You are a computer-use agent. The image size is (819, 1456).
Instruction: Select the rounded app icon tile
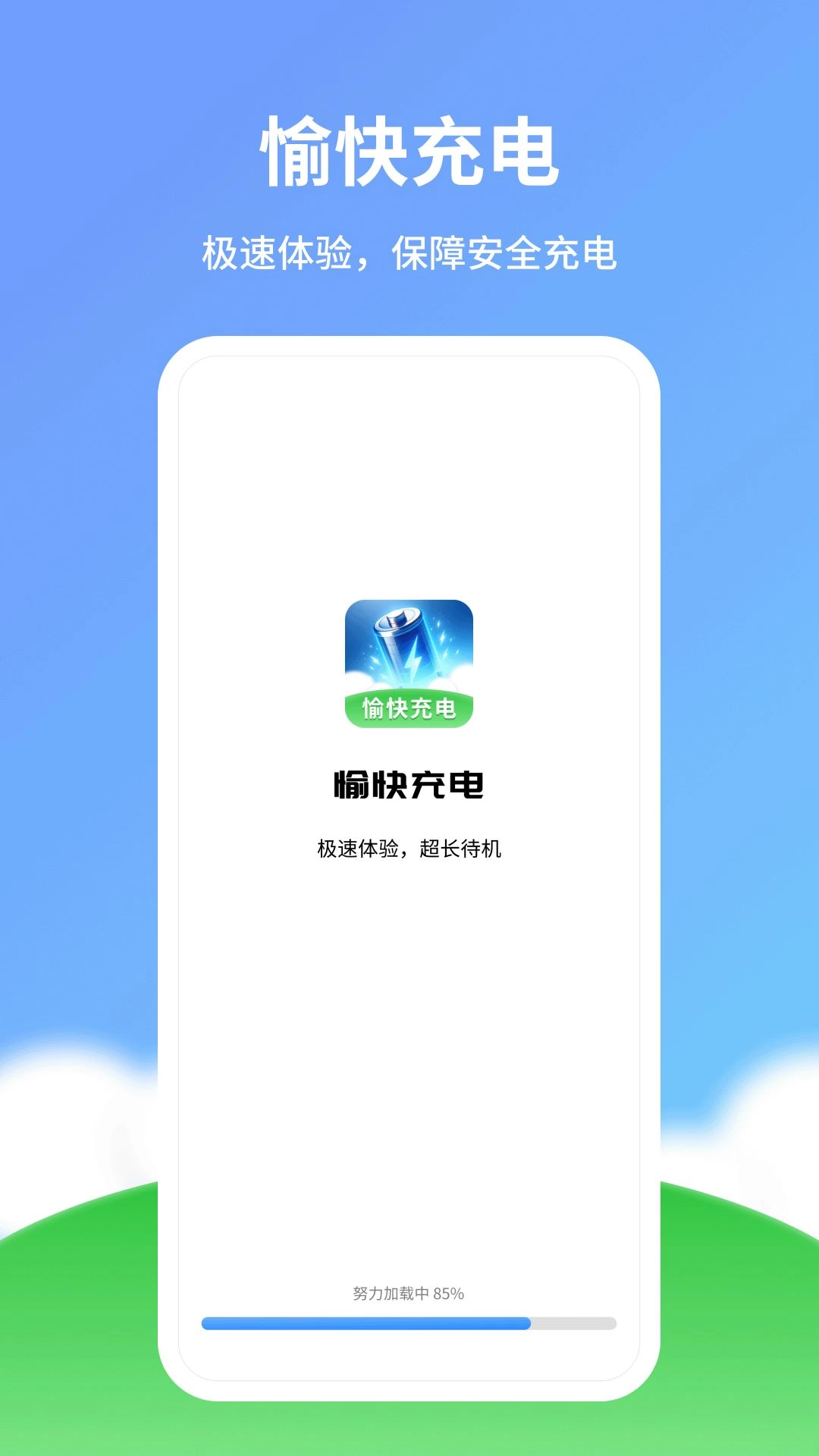409,660
